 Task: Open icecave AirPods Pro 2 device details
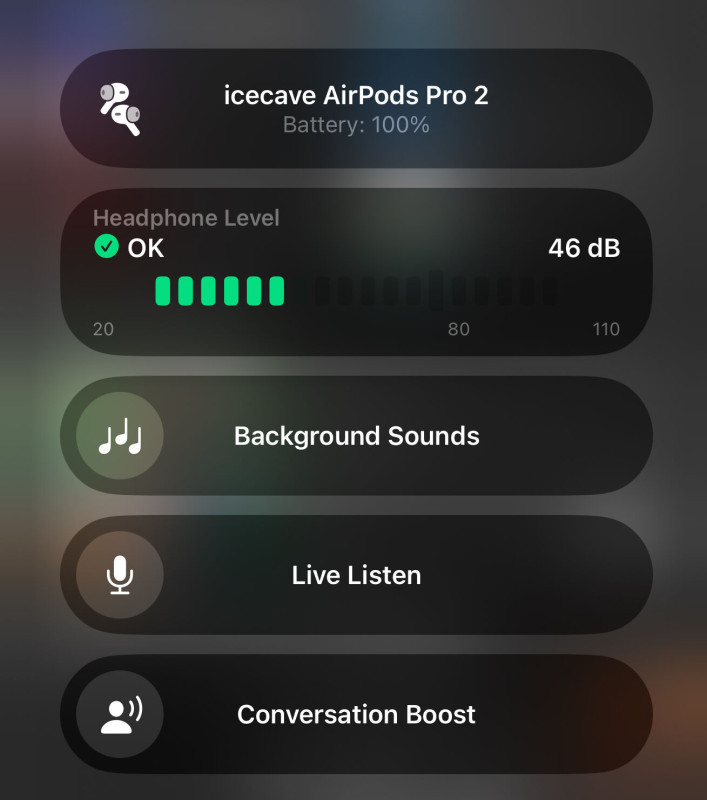point(356,109)
